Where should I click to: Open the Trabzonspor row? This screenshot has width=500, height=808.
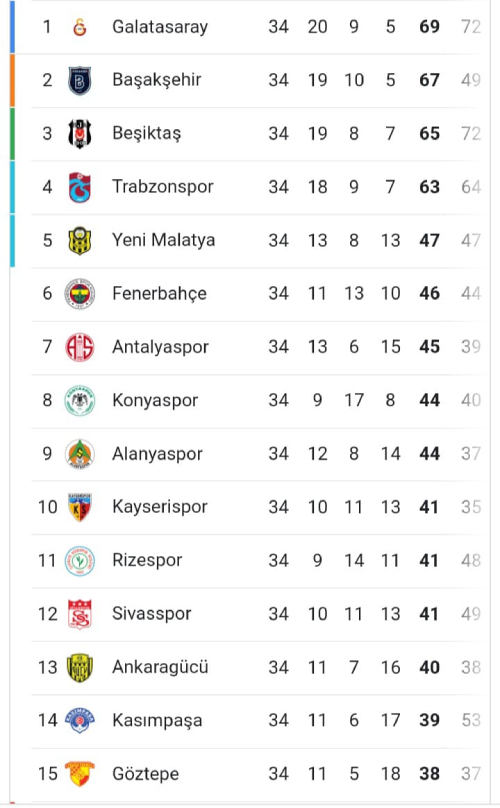(x=250, y=187)
